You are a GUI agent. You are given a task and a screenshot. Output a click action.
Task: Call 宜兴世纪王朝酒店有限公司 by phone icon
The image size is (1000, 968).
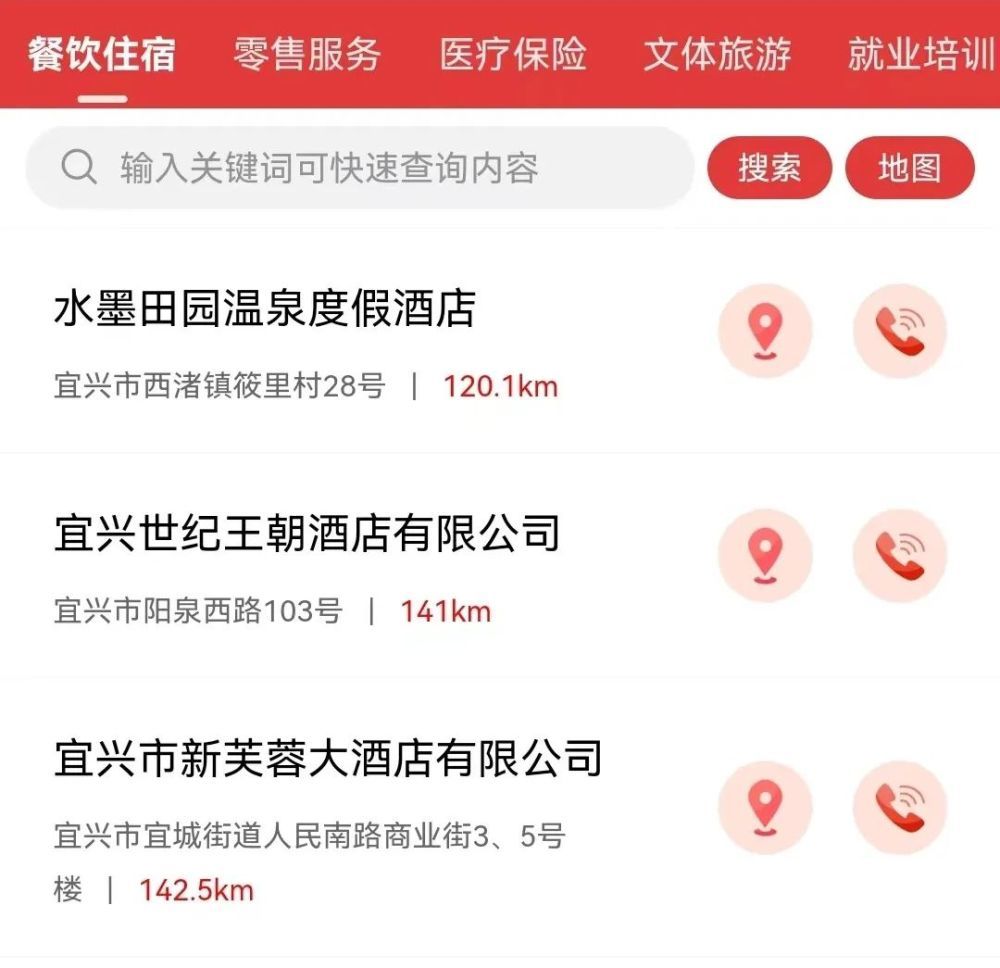click(x=899, y=555)
